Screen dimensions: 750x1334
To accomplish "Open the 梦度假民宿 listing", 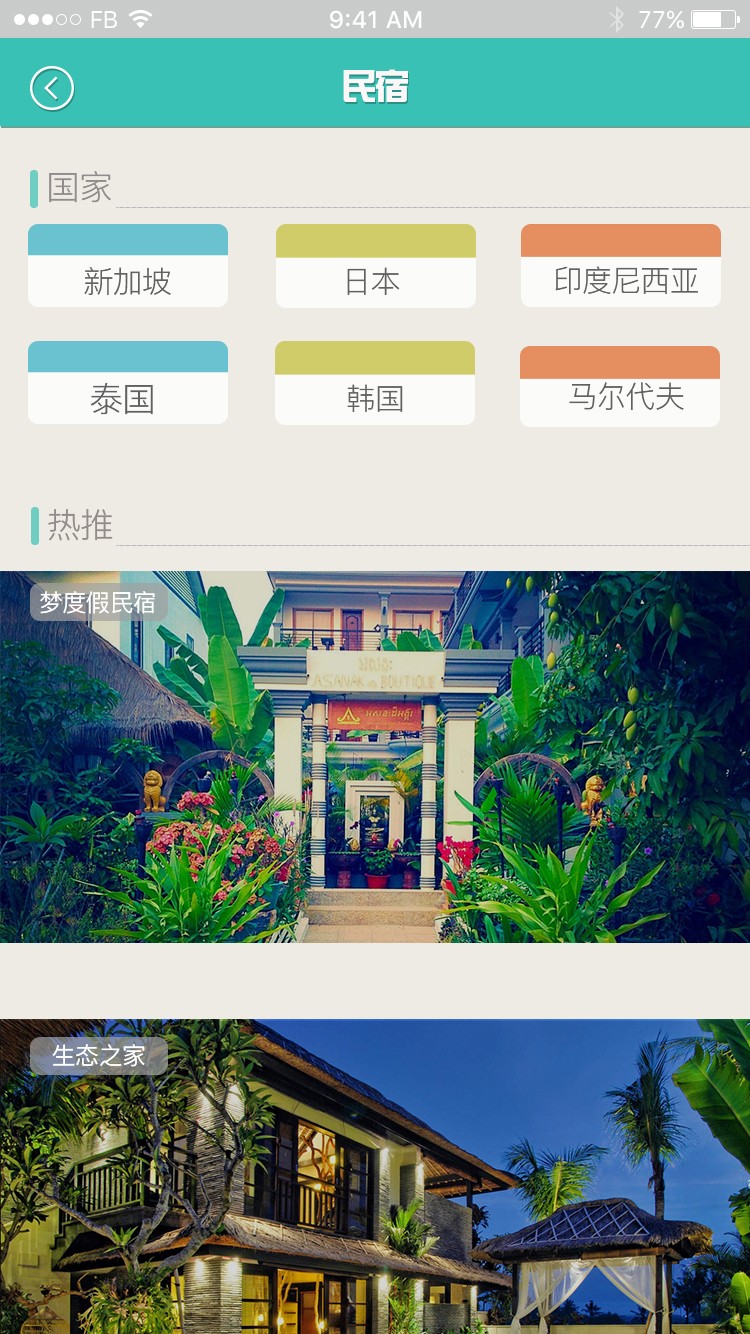I will 375,757.
